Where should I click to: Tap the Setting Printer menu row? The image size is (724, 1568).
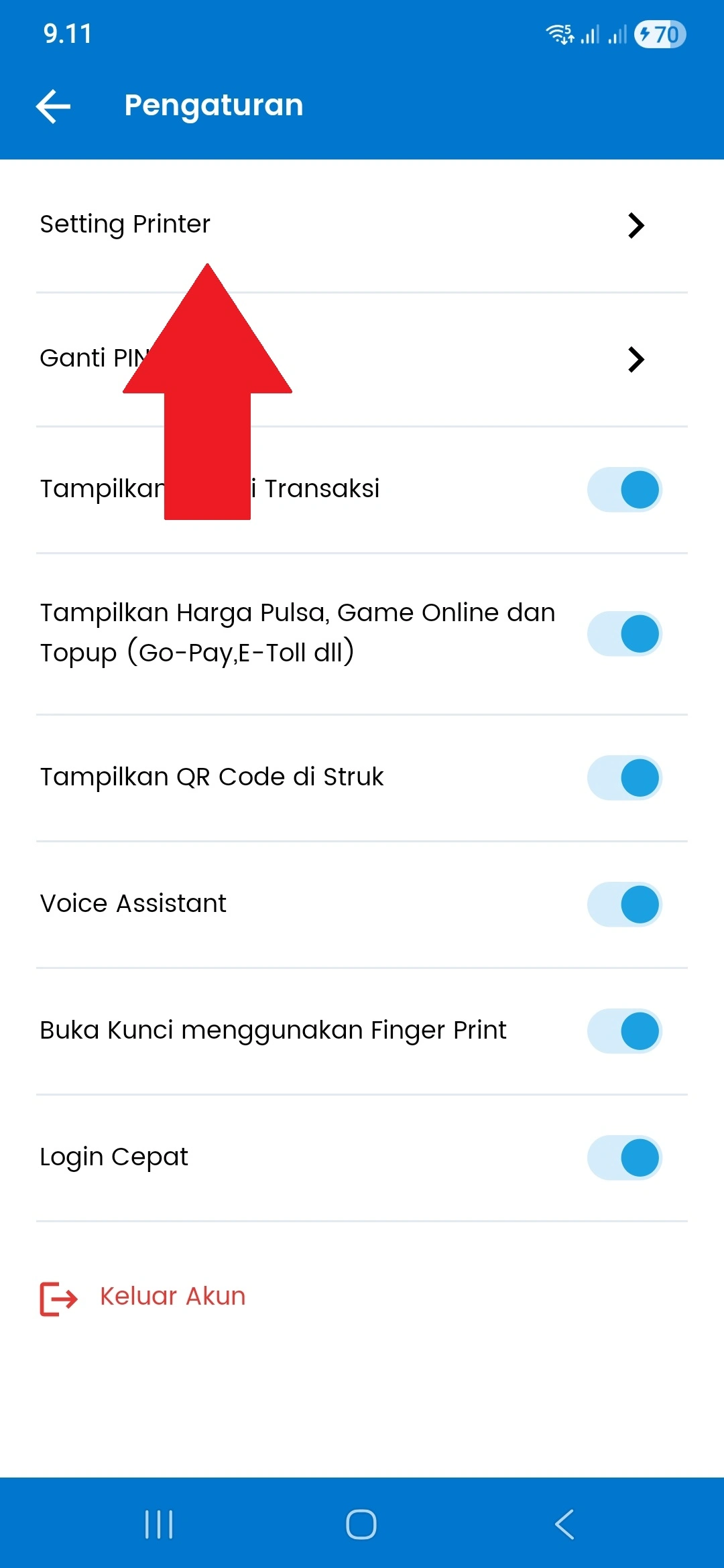125,224
